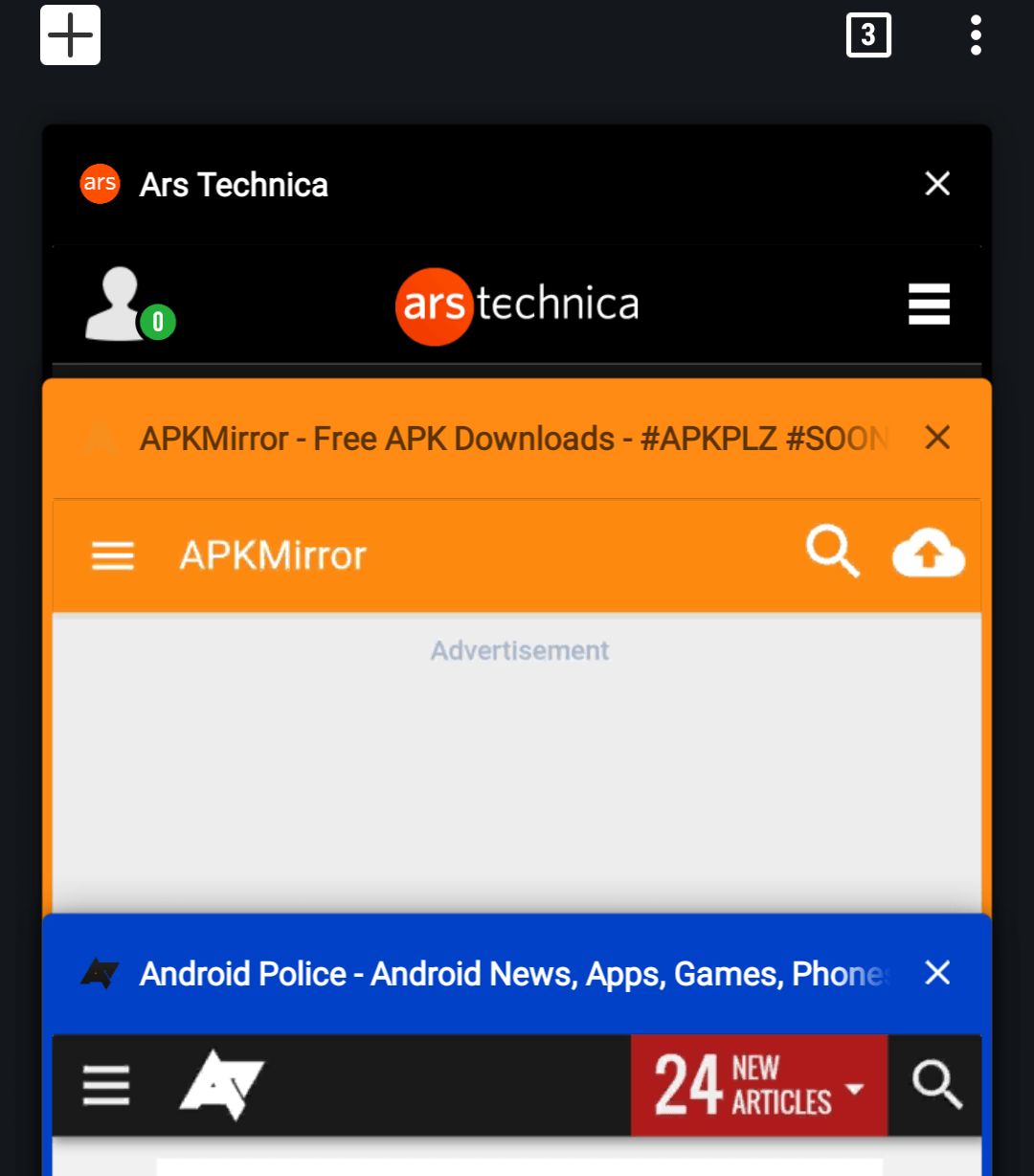The width and height of the screenshot is (1034, 1176).
Task: Open the three-dot overflow menu
Action: tap(975, 35)
